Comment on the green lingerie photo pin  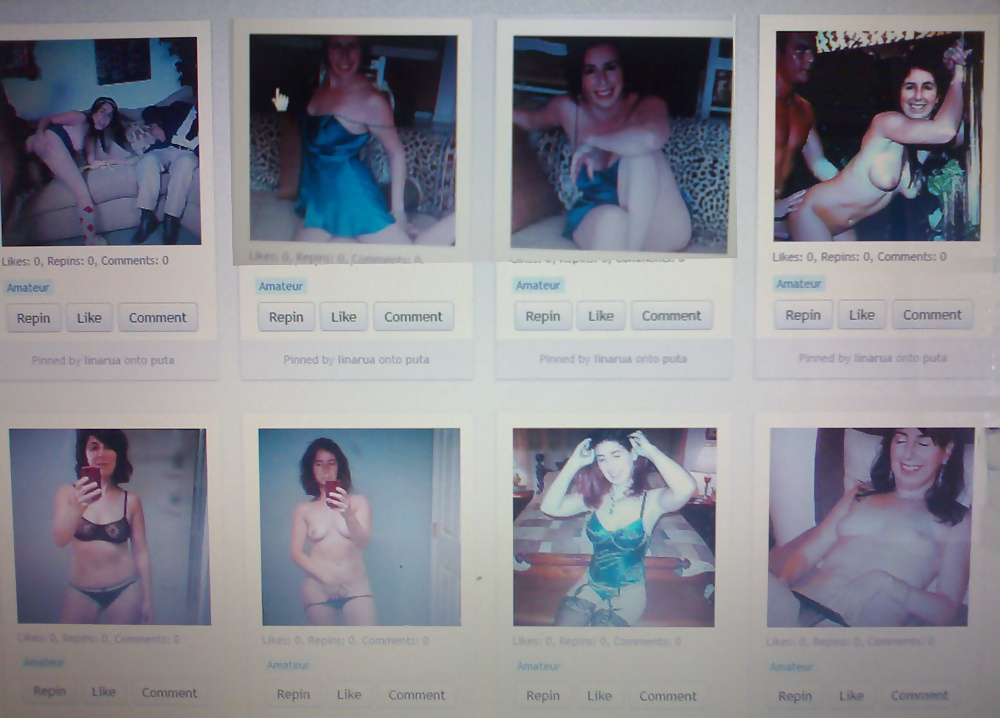tap(668, 696)
